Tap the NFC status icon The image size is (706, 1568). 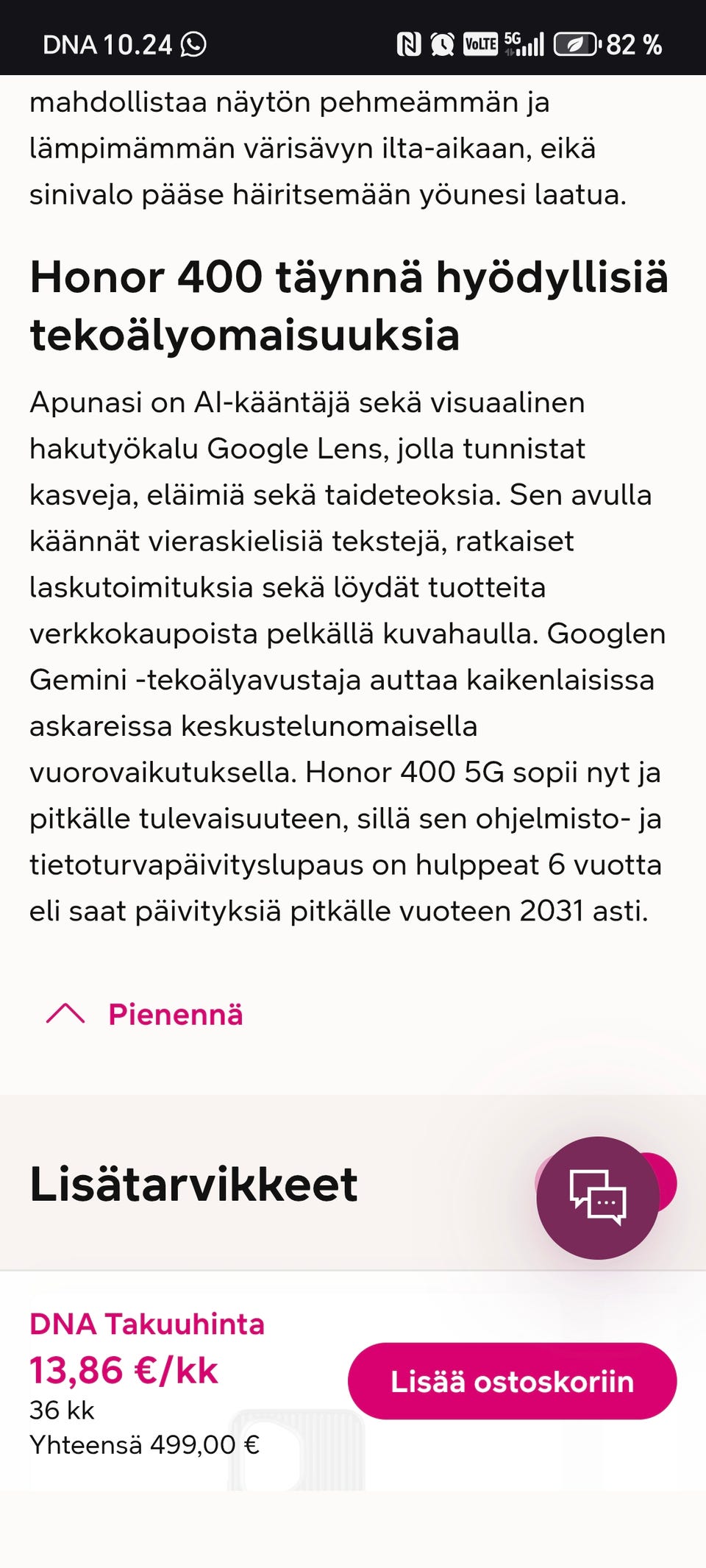(410, 44)
